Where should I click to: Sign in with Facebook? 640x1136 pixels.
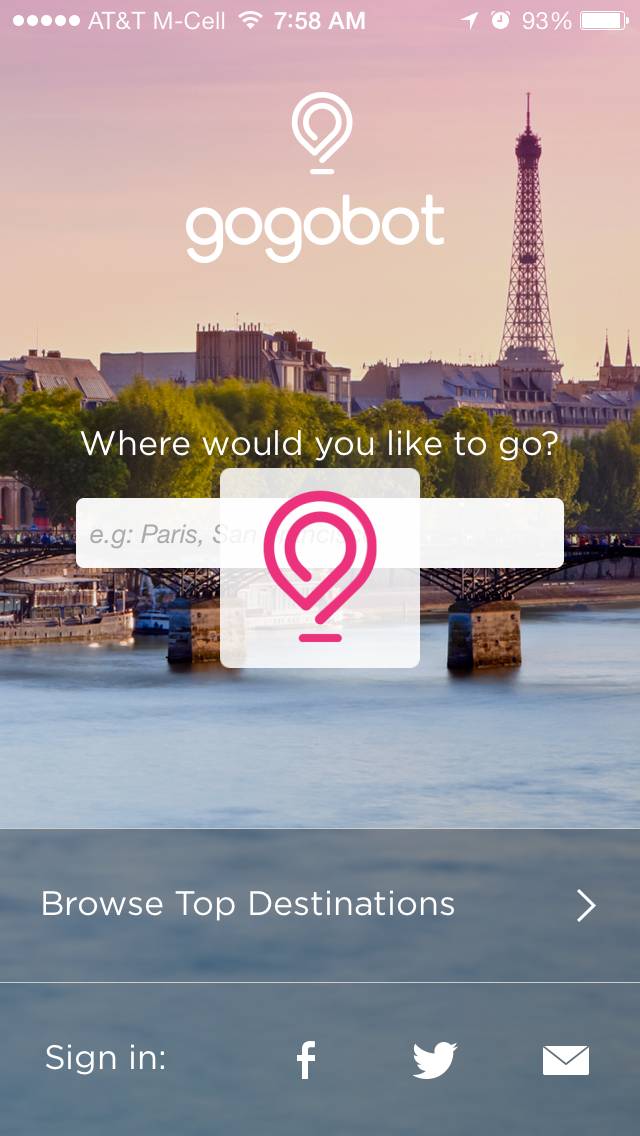pyautogui.click(x=306, y=1060)
